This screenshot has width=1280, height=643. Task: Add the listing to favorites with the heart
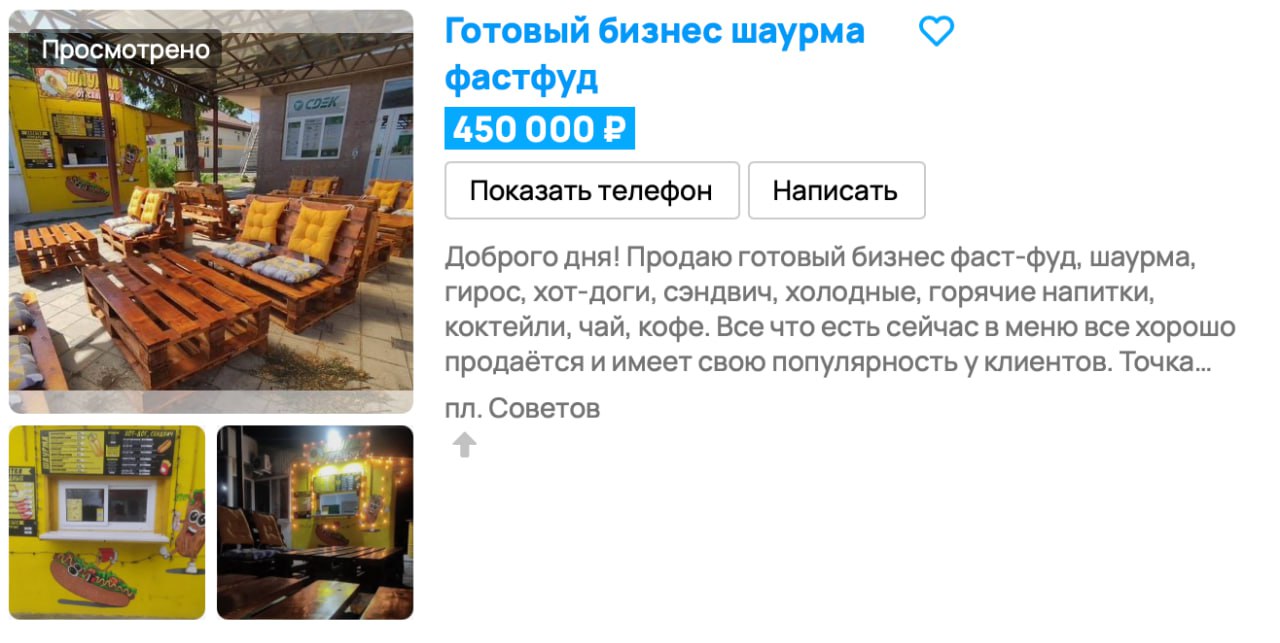click(936, 32)
